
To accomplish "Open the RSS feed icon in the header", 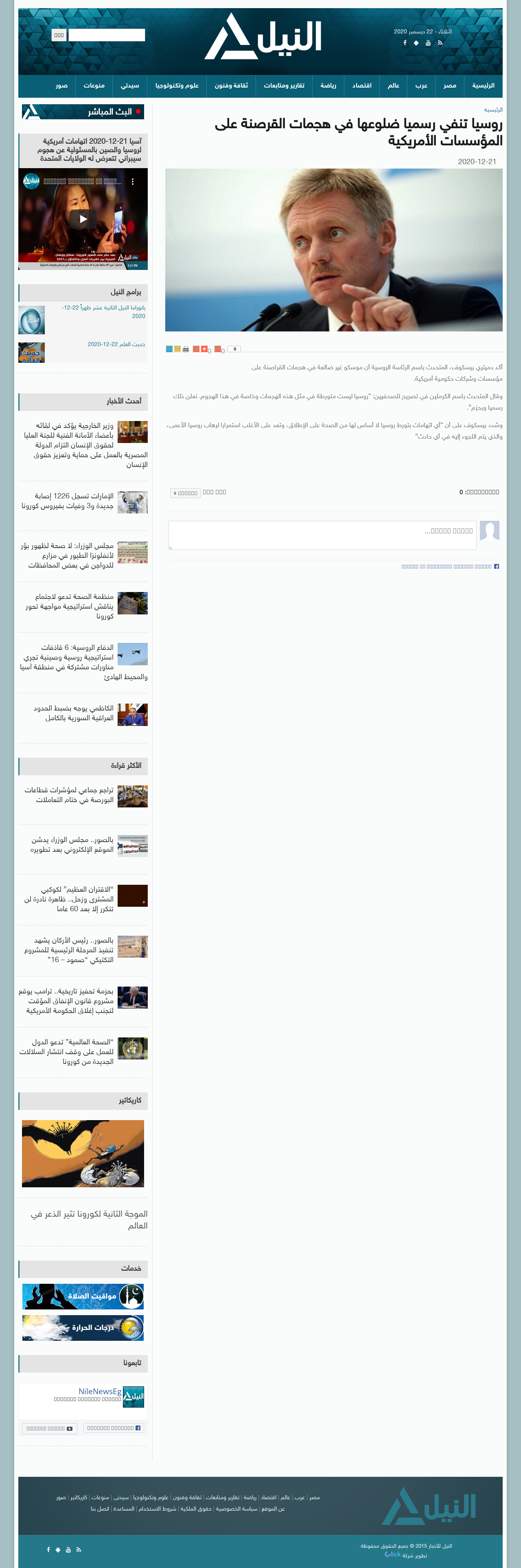I will [440, 43].
